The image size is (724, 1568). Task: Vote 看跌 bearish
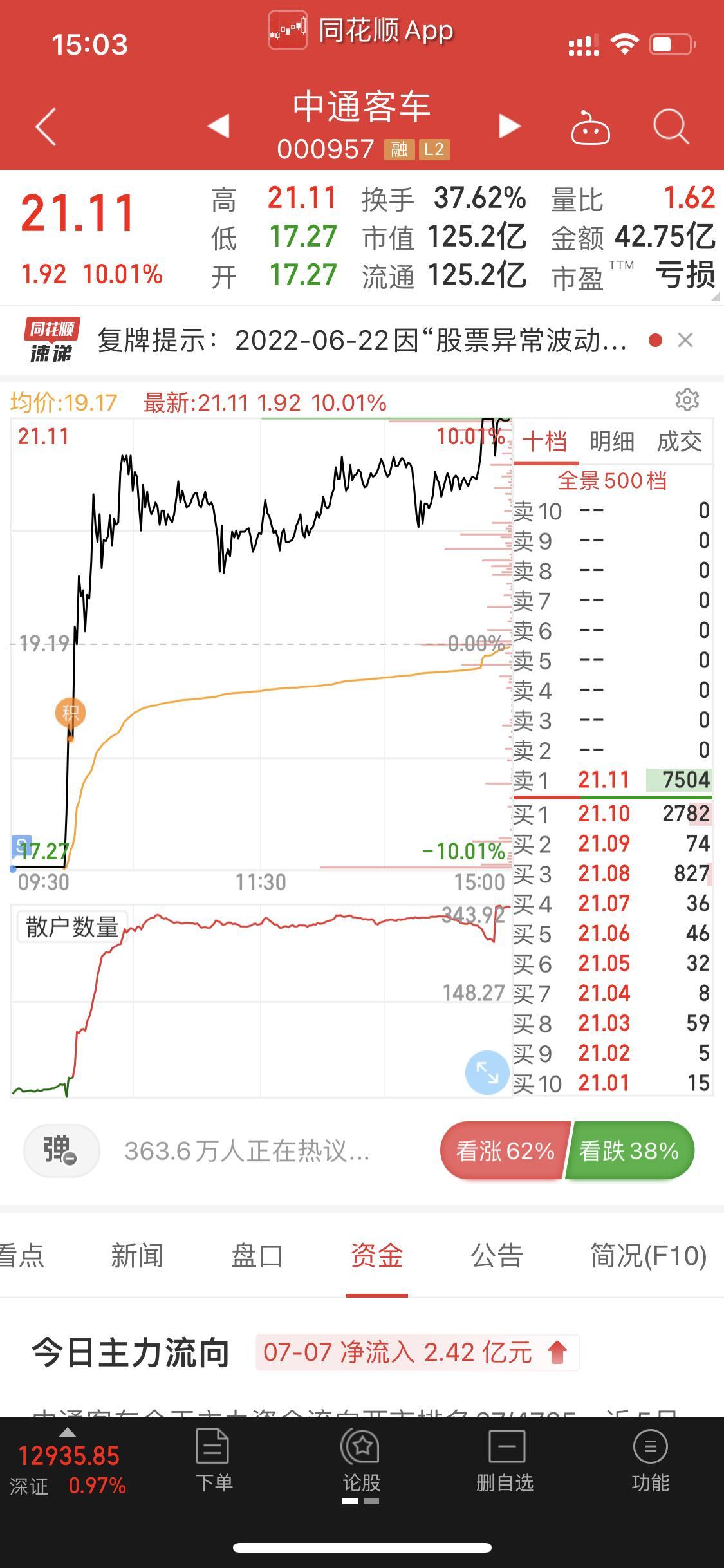[629, 1150]
